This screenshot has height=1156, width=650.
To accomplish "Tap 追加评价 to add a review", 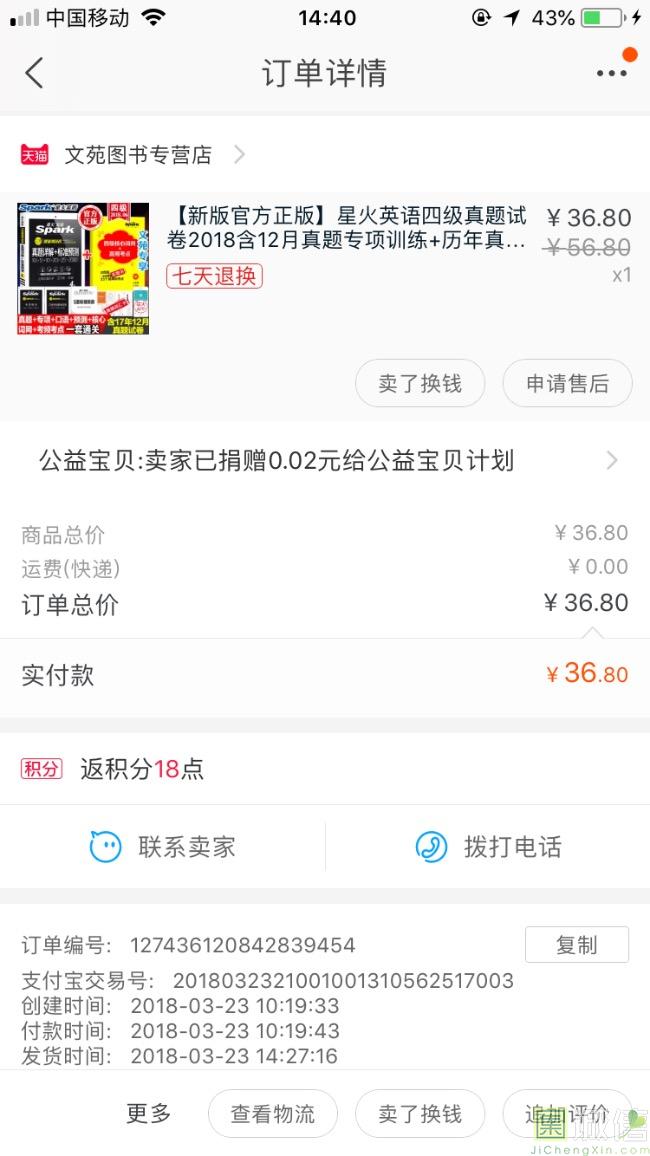I will [566, 1114].
